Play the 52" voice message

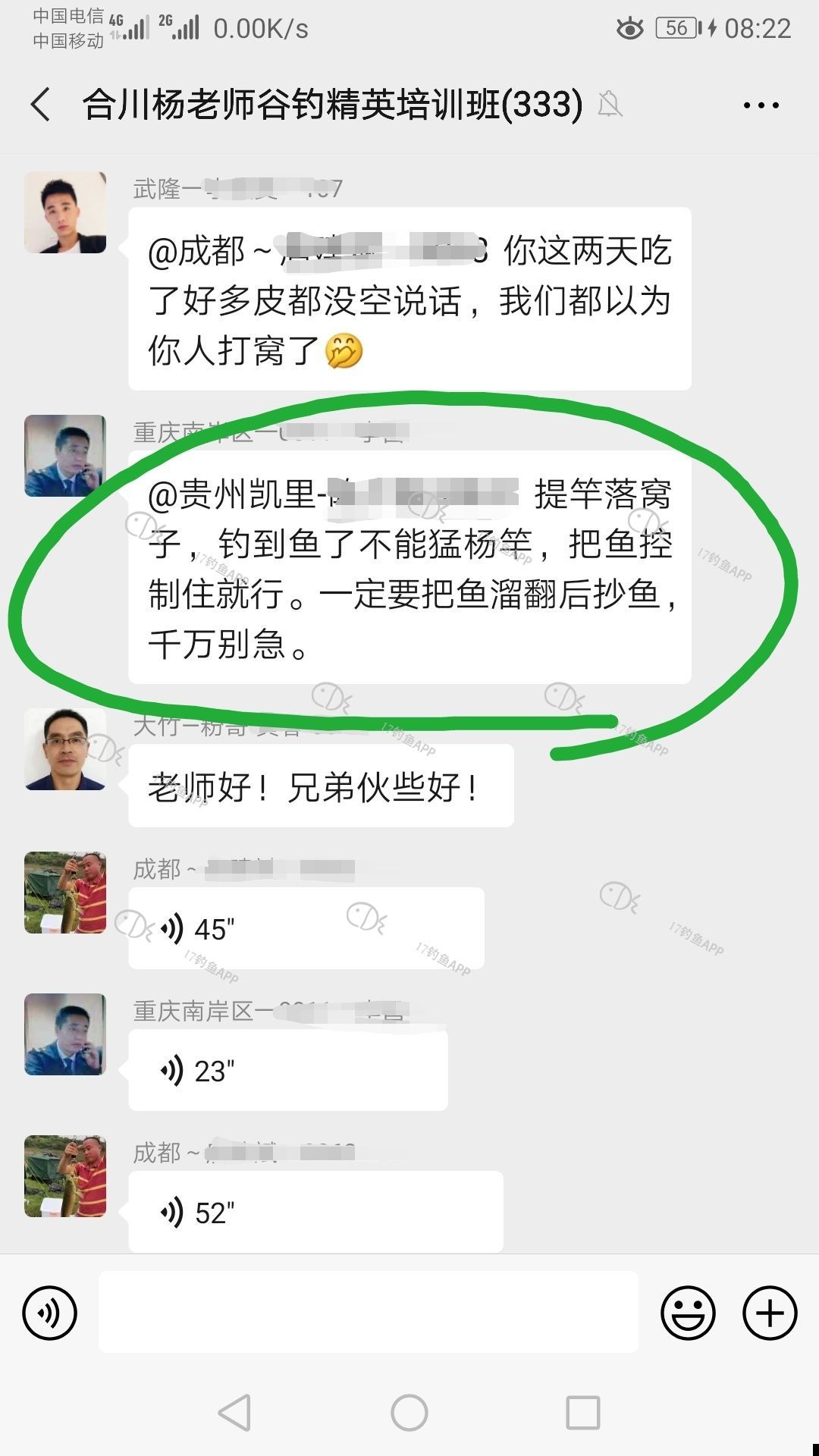[315, 1212]
